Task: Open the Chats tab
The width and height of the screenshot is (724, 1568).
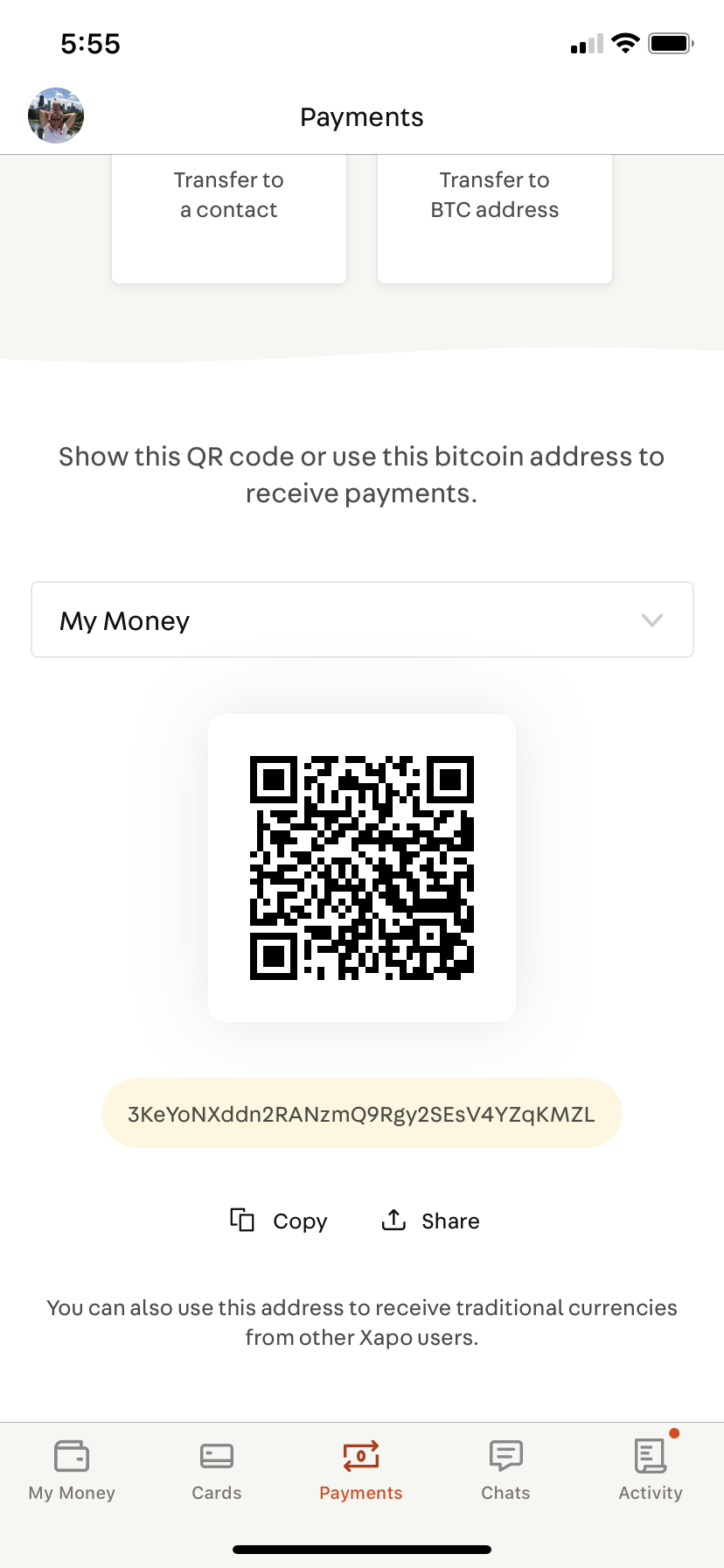Action: (505, 1471)
